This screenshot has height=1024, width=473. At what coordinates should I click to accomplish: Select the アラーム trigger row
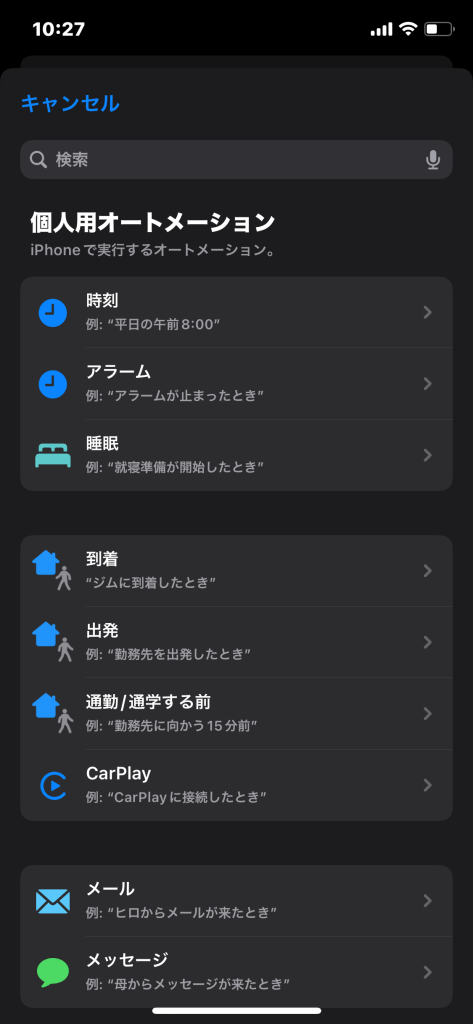tap(236, 383)
